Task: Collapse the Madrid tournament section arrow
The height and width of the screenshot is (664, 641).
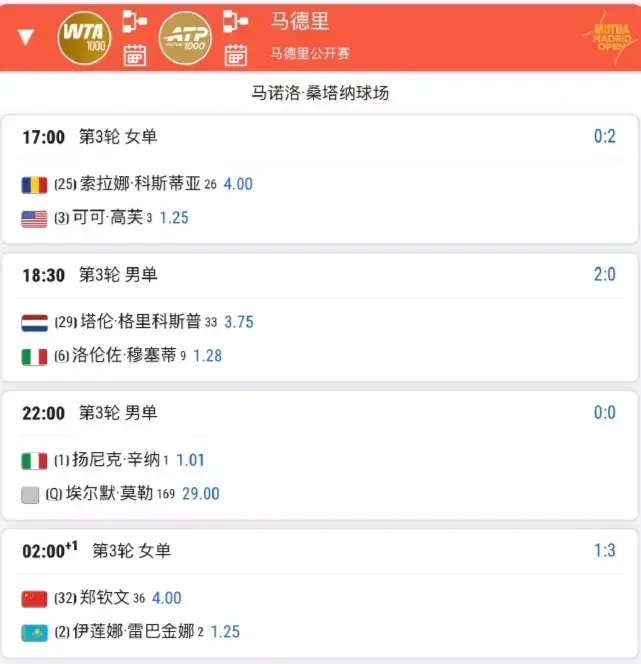Action: coord(26,37)
